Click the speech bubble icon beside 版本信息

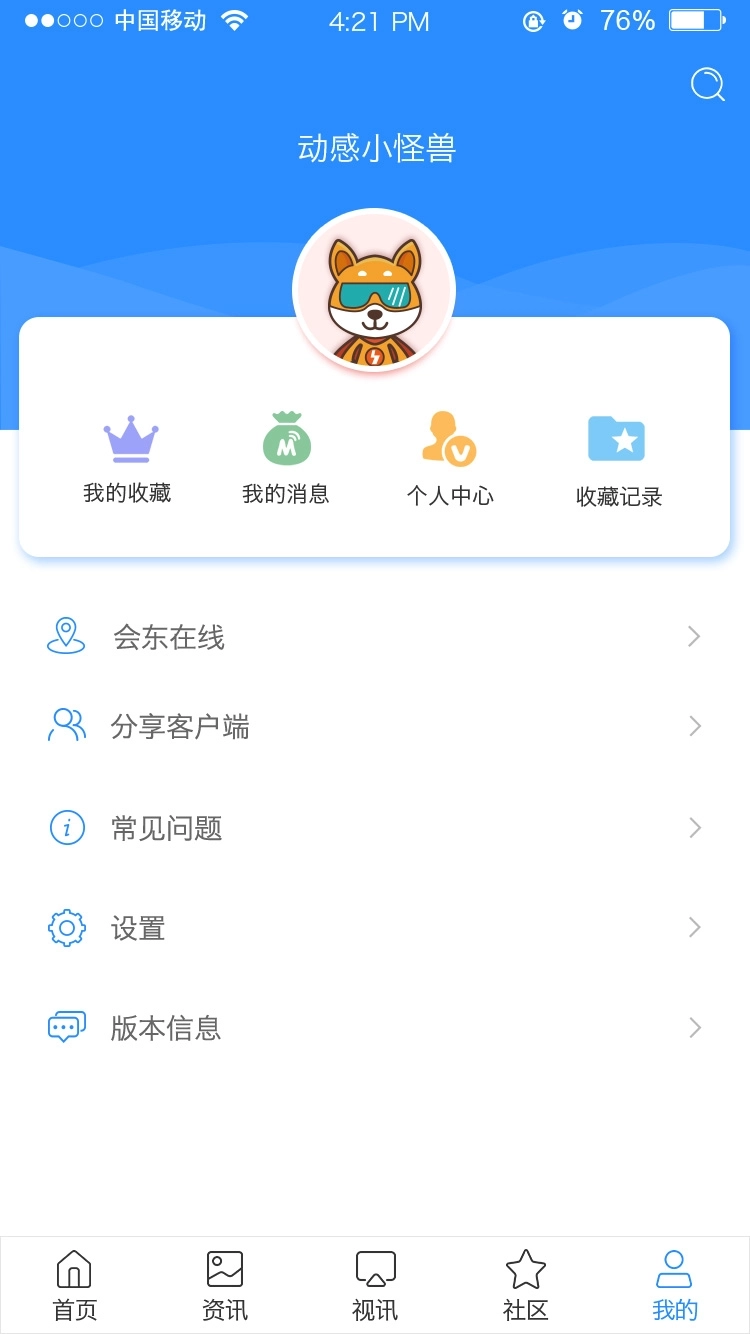tap(66, 1027)
